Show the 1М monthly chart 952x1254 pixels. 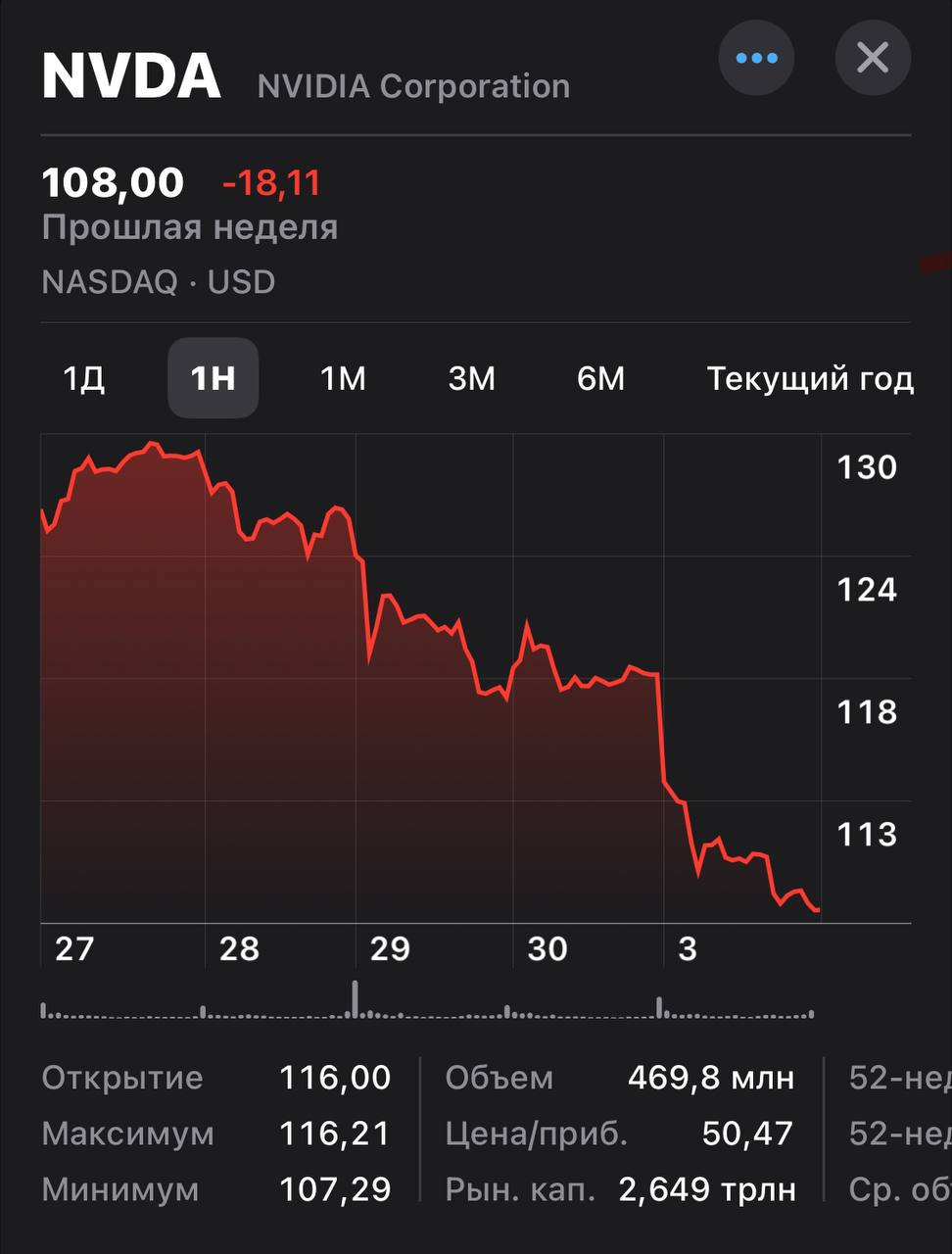(343, 378)
